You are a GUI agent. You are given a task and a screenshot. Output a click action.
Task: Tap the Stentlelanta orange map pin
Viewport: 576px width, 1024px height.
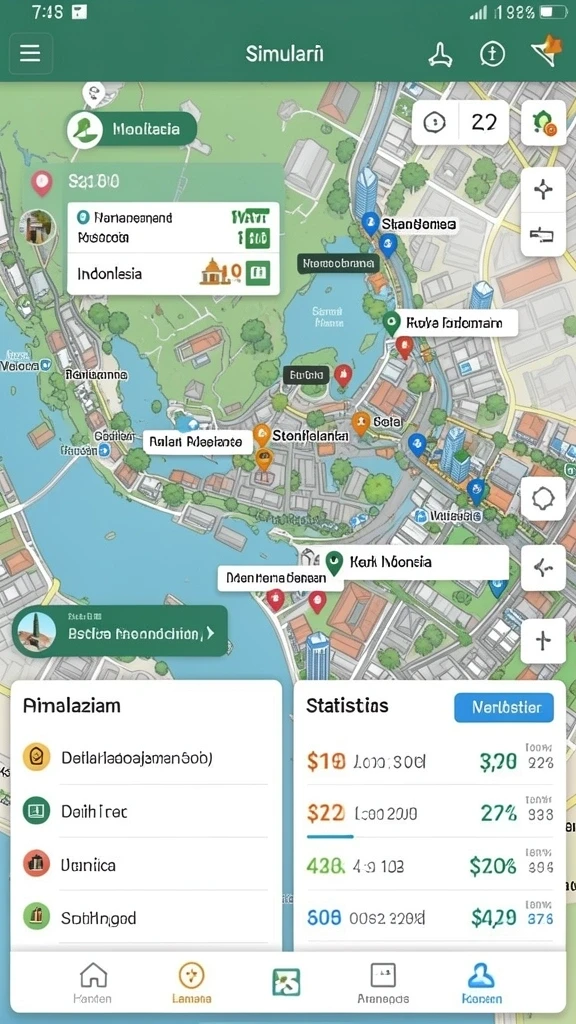coord(261,435)
